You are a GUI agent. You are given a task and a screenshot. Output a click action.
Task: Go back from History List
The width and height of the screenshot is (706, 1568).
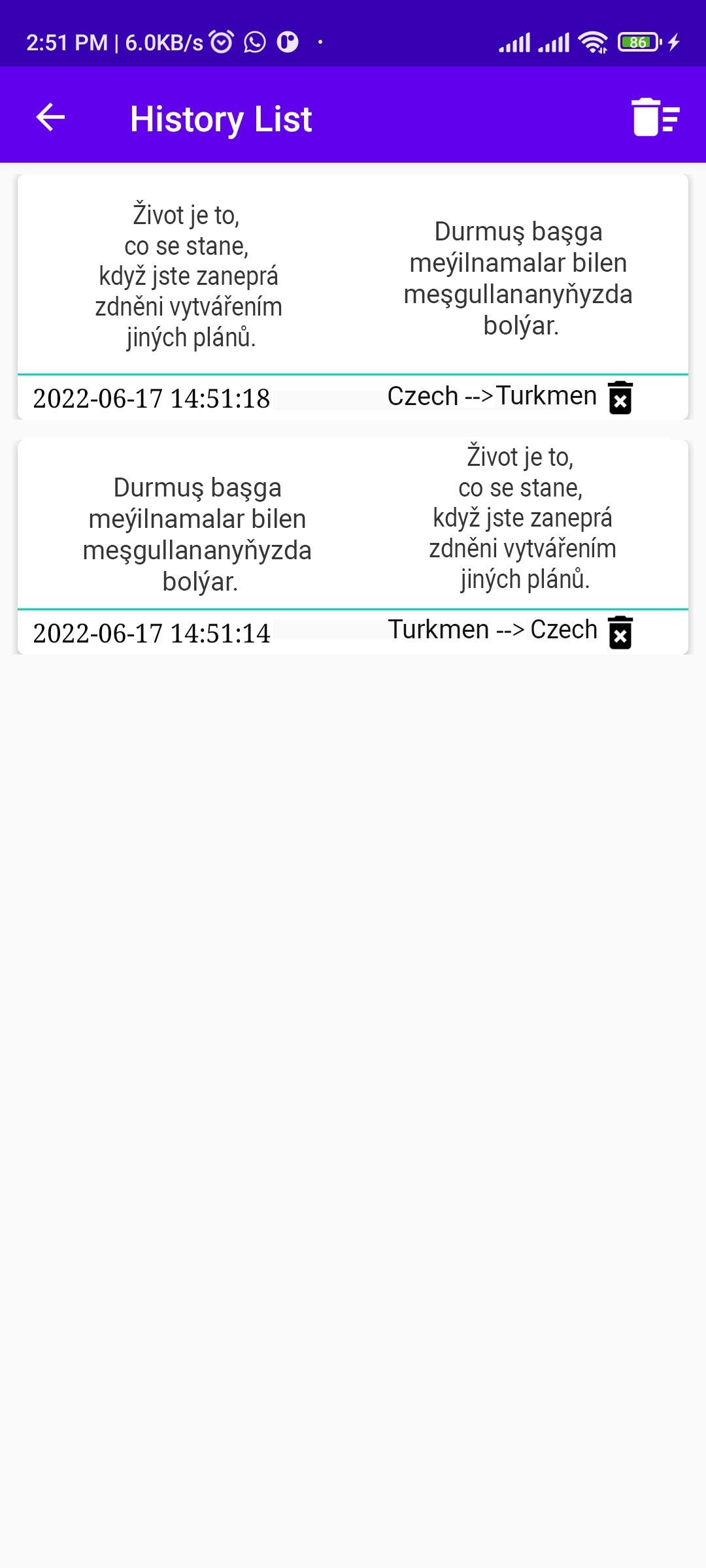[50, 118]
